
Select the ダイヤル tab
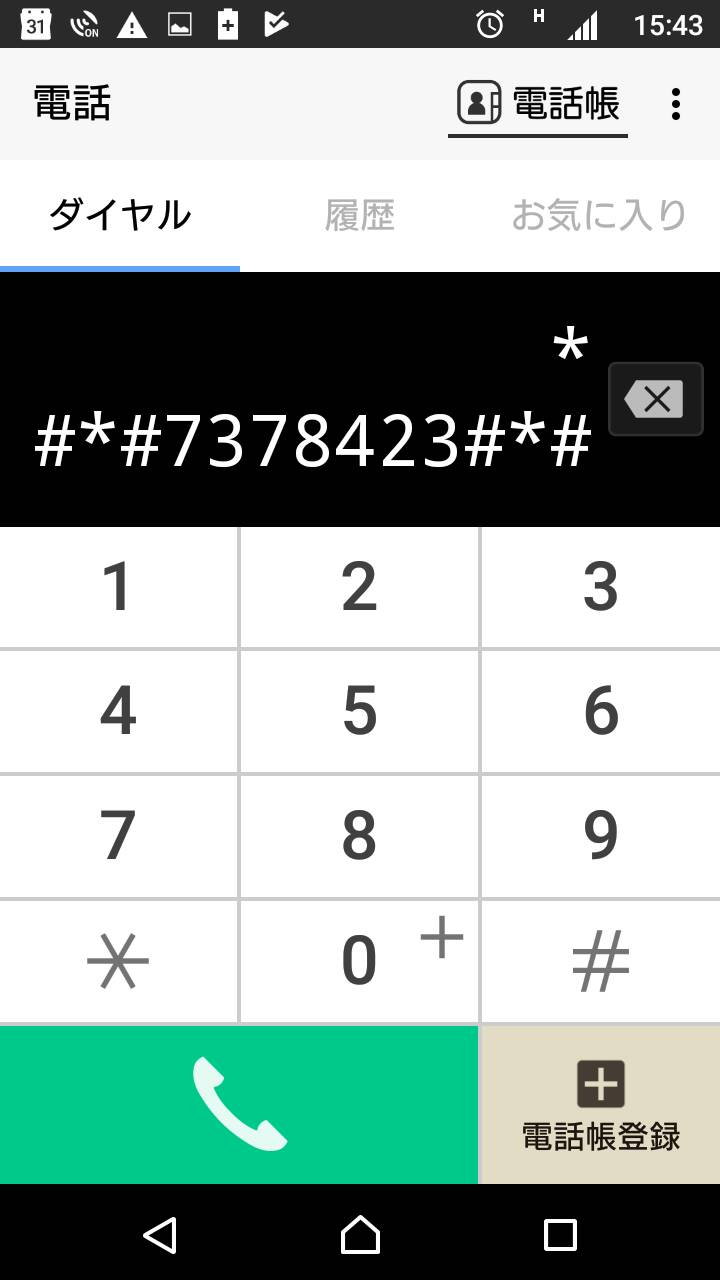click(120, 216)
